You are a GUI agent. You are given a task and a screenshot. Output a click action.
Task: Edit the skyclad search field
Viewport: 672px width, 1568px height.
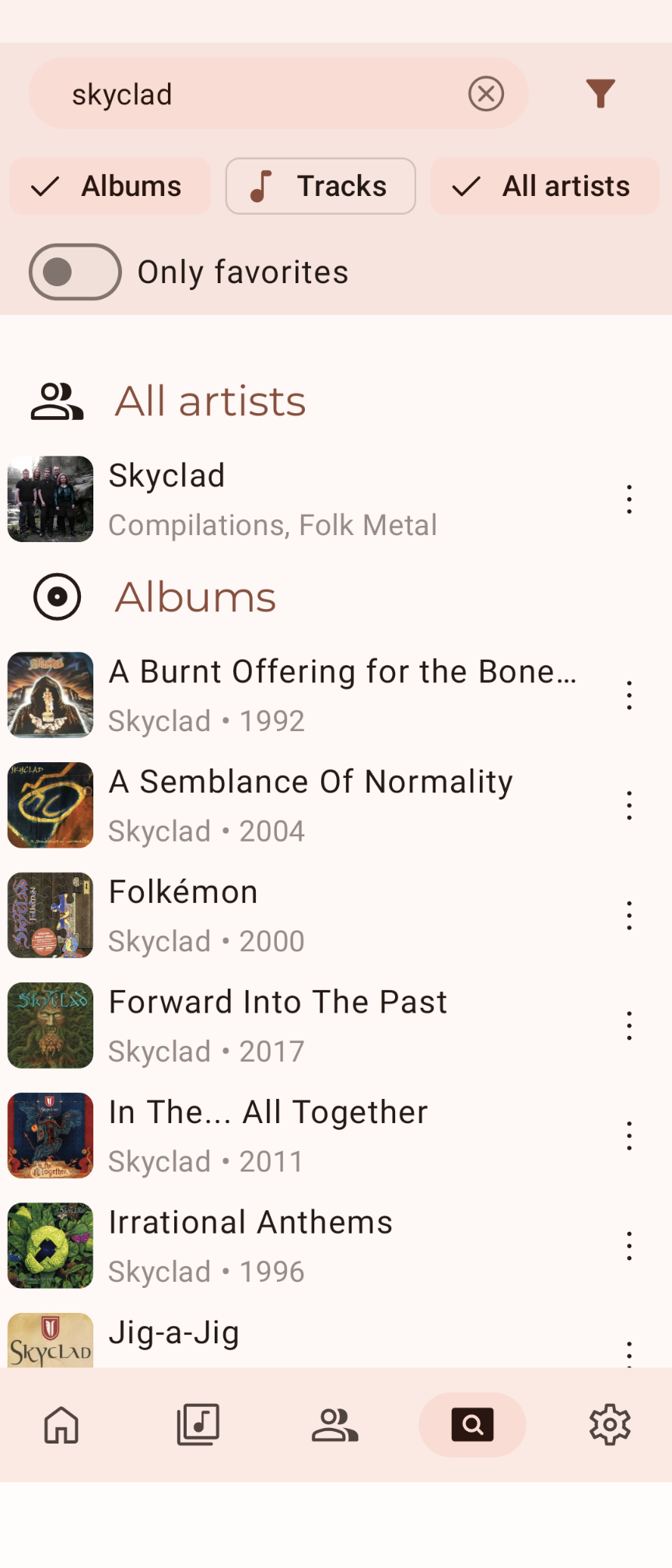(257, 94)
